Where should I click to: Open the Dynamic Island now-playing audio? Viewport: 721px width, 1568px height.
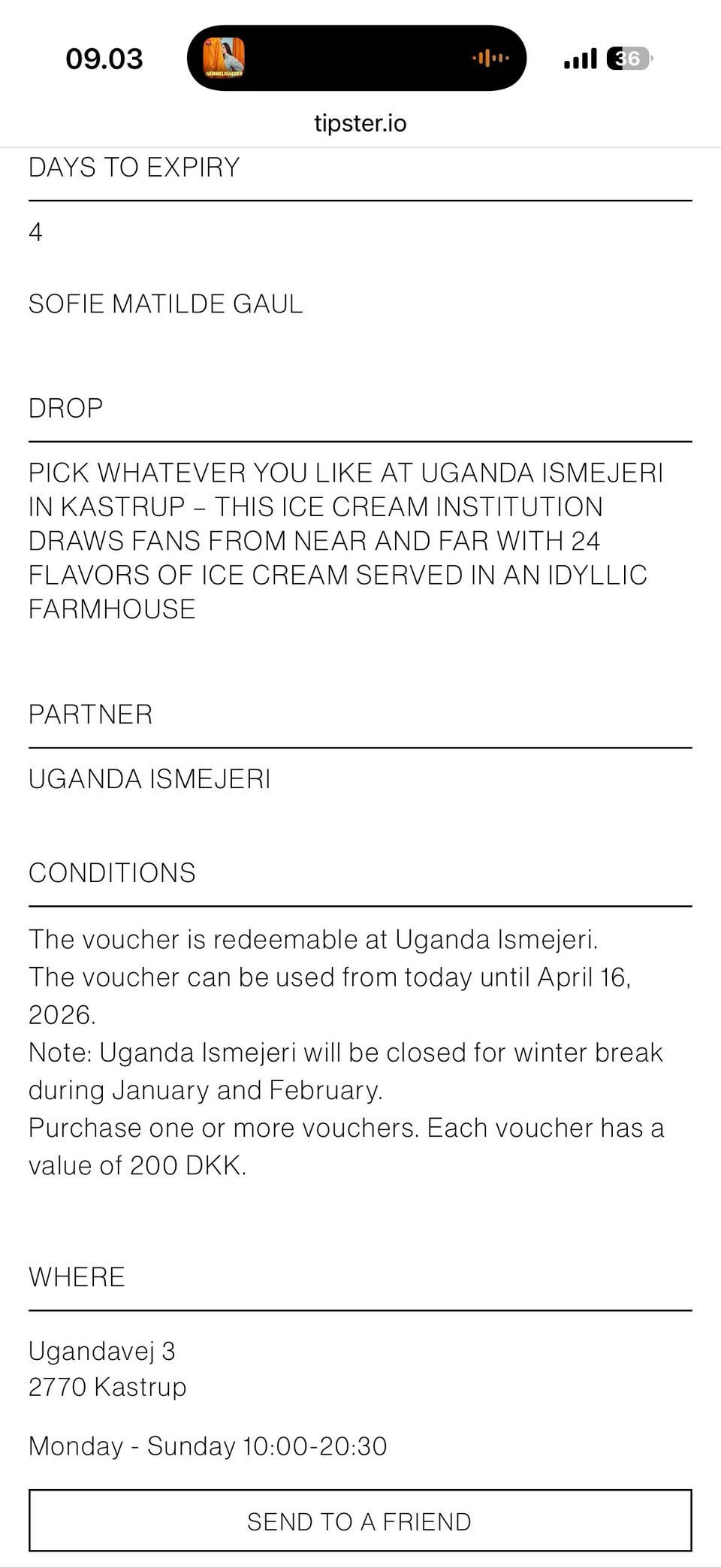[x=357, y=58]
